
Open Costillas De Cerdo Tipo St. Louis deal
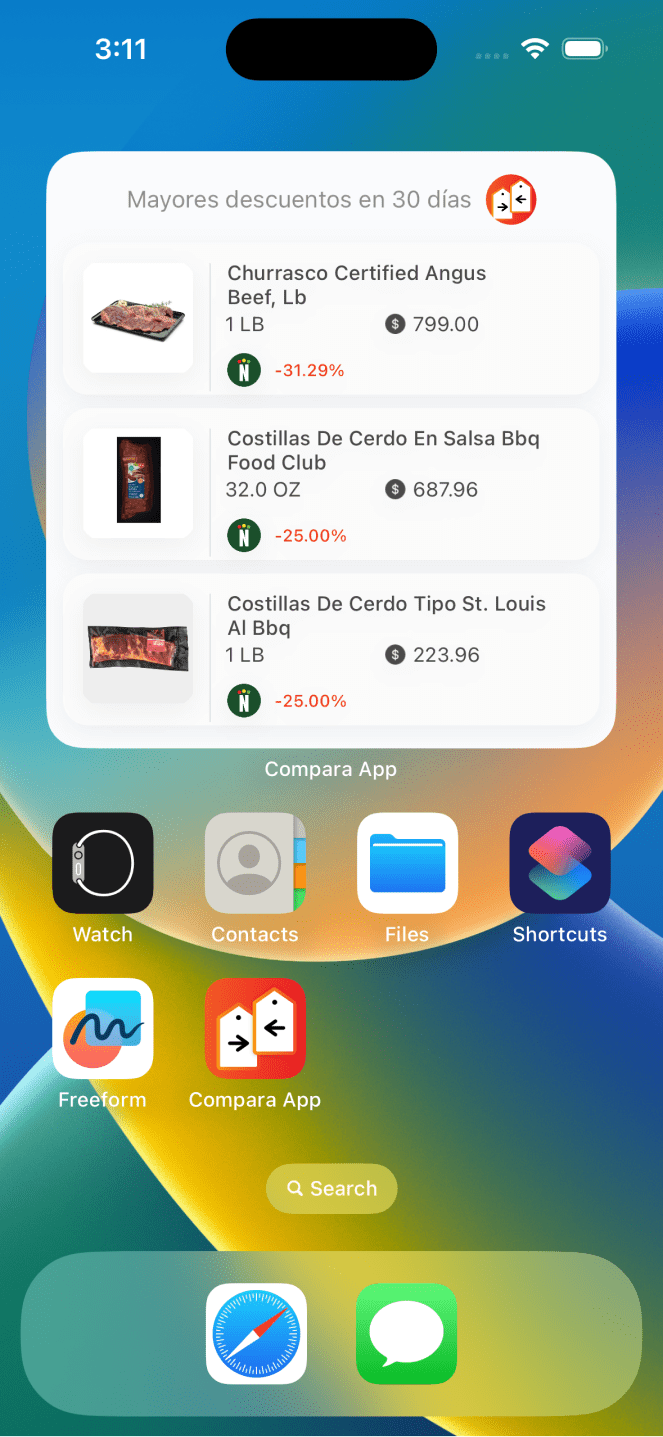coord(331,650)
